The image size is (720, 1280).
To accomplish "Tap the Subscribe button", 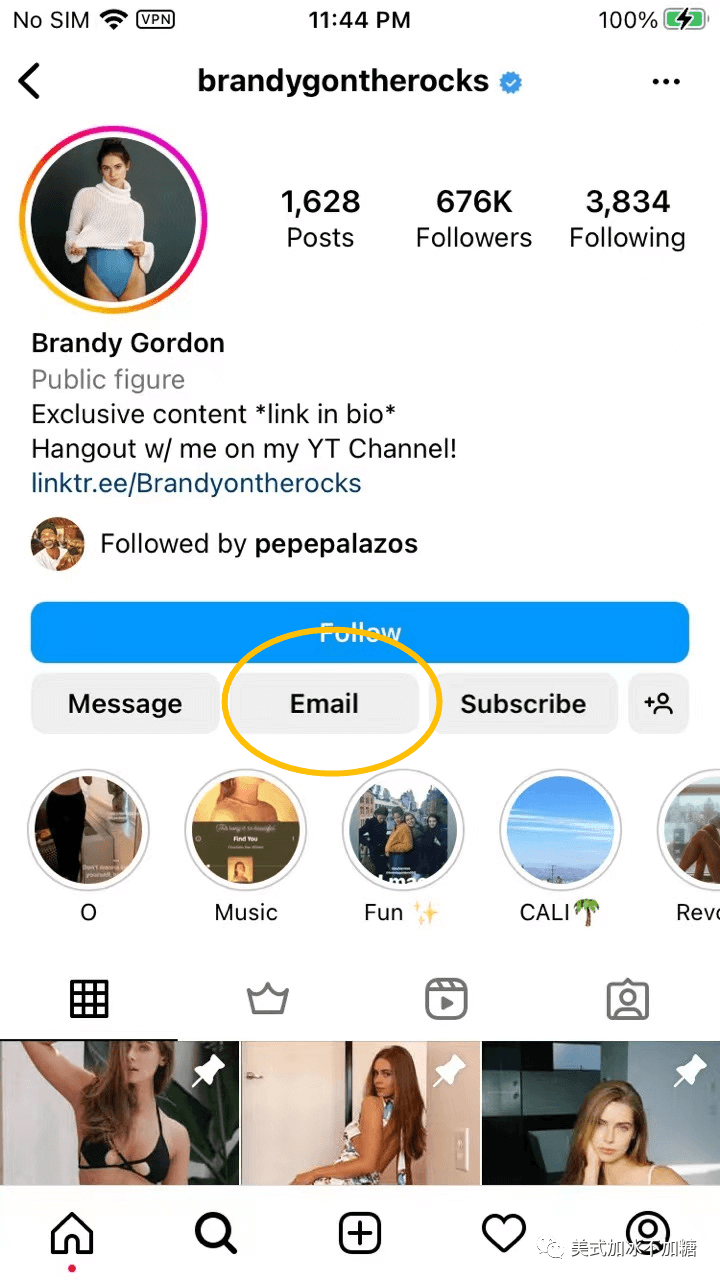I will coord(523,704).
